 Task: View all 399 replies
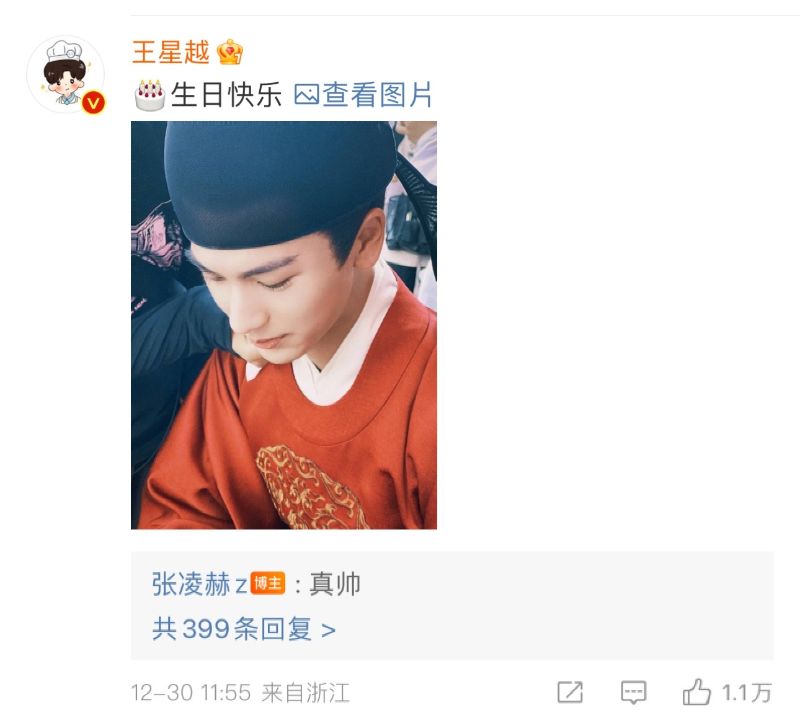coord(243,629)
